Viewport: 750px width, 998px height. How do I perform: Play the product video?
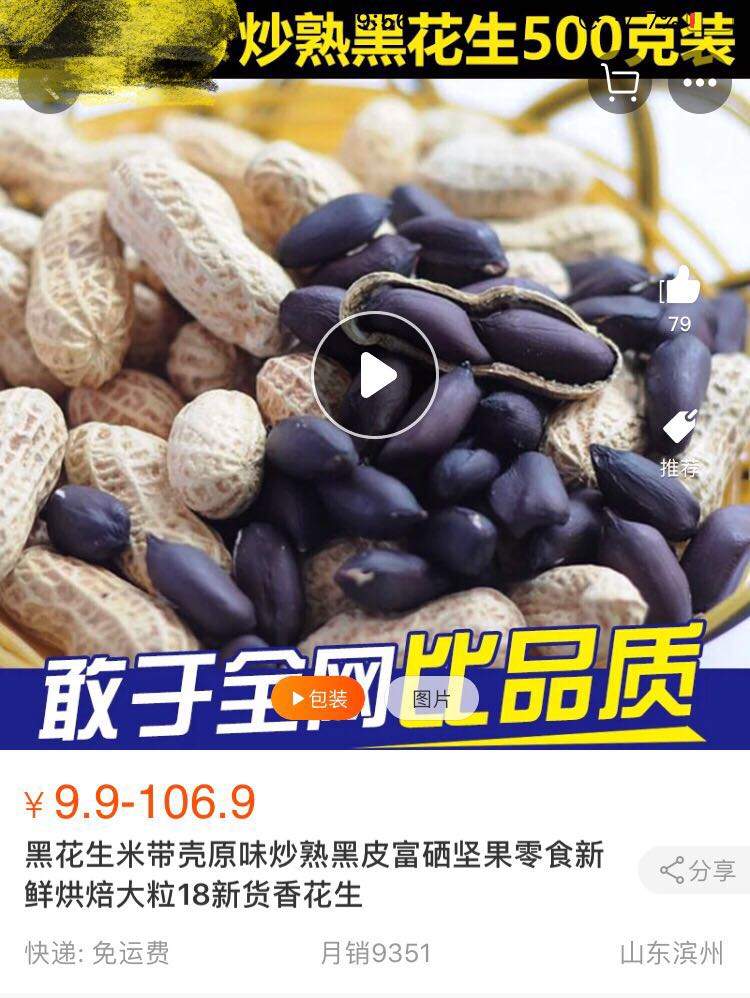click(375, 375)
